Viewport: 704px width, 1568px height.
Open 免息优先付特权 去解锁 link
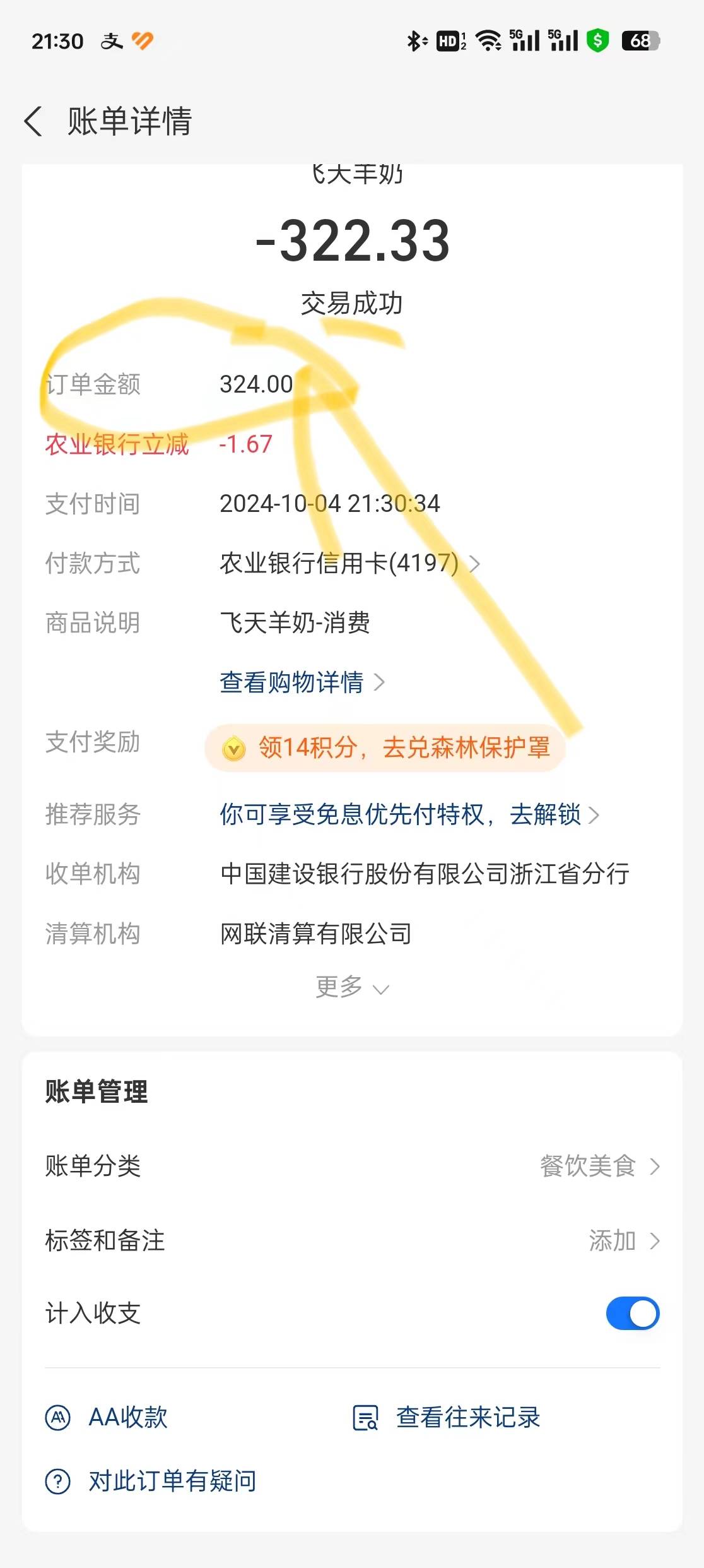(409, 814)
